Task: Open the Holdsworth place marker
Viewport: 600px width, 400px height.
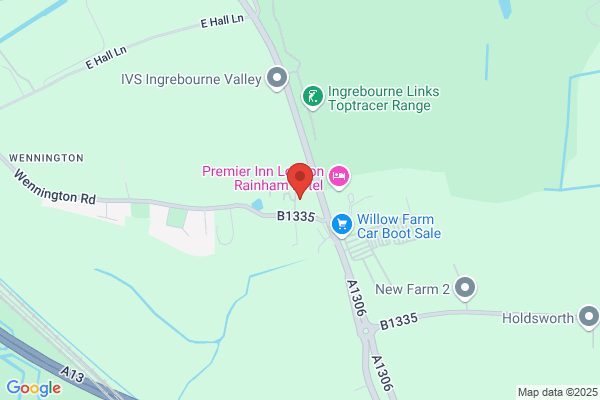Action: pyautogui.click(x=589, y=318)
